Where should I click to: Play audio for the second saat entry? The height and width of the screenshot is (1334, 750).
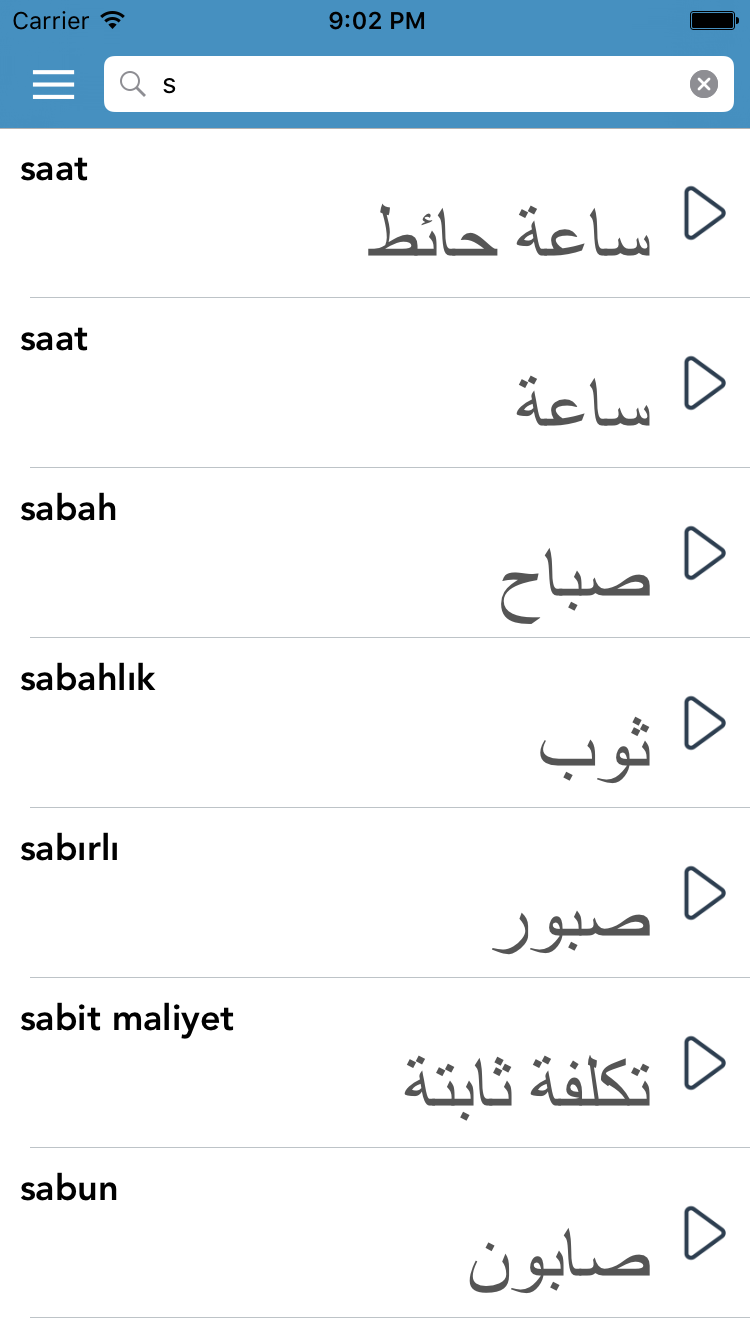pos(705,383)
